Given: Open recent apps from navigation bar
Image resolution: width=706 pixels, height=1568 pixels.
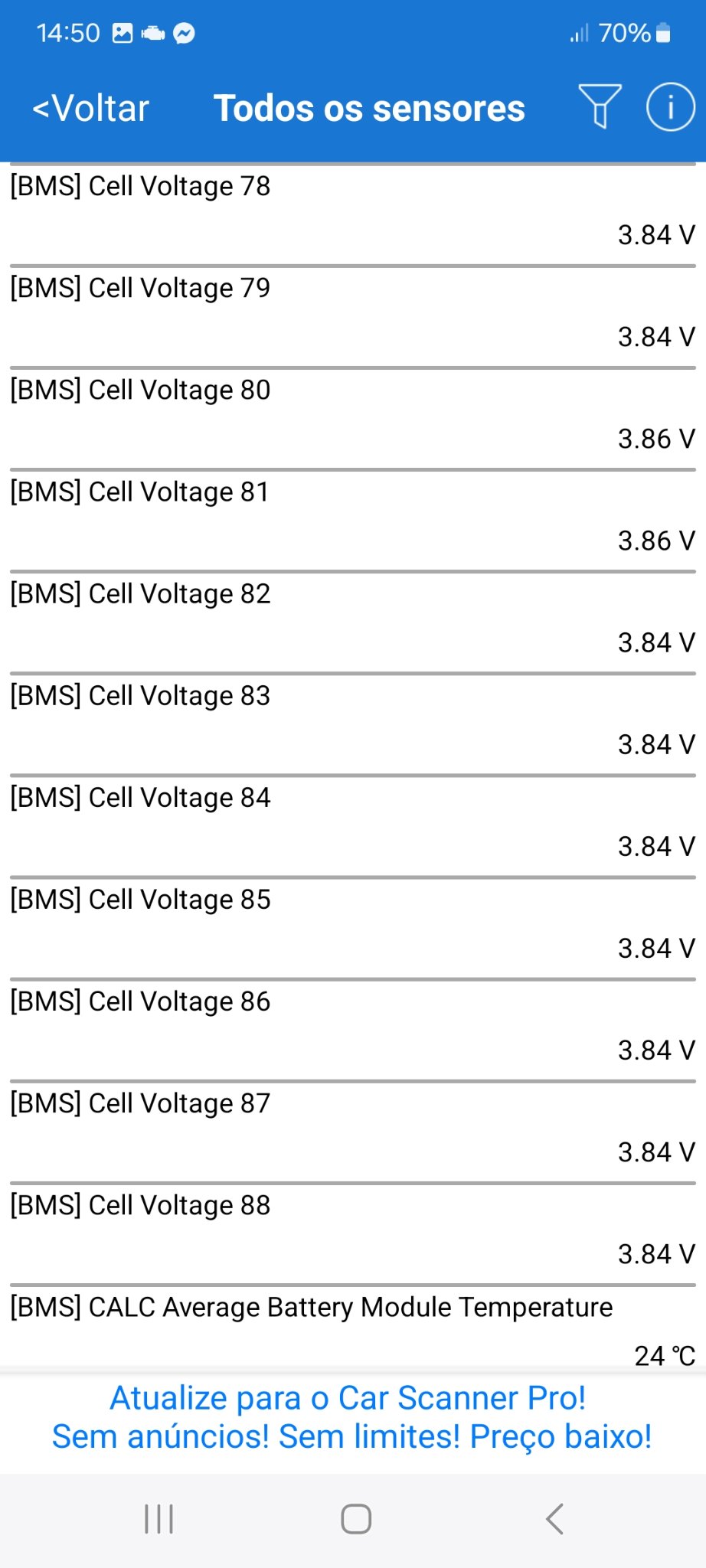Looking at the screenshot, I should tap(159, 1519).
